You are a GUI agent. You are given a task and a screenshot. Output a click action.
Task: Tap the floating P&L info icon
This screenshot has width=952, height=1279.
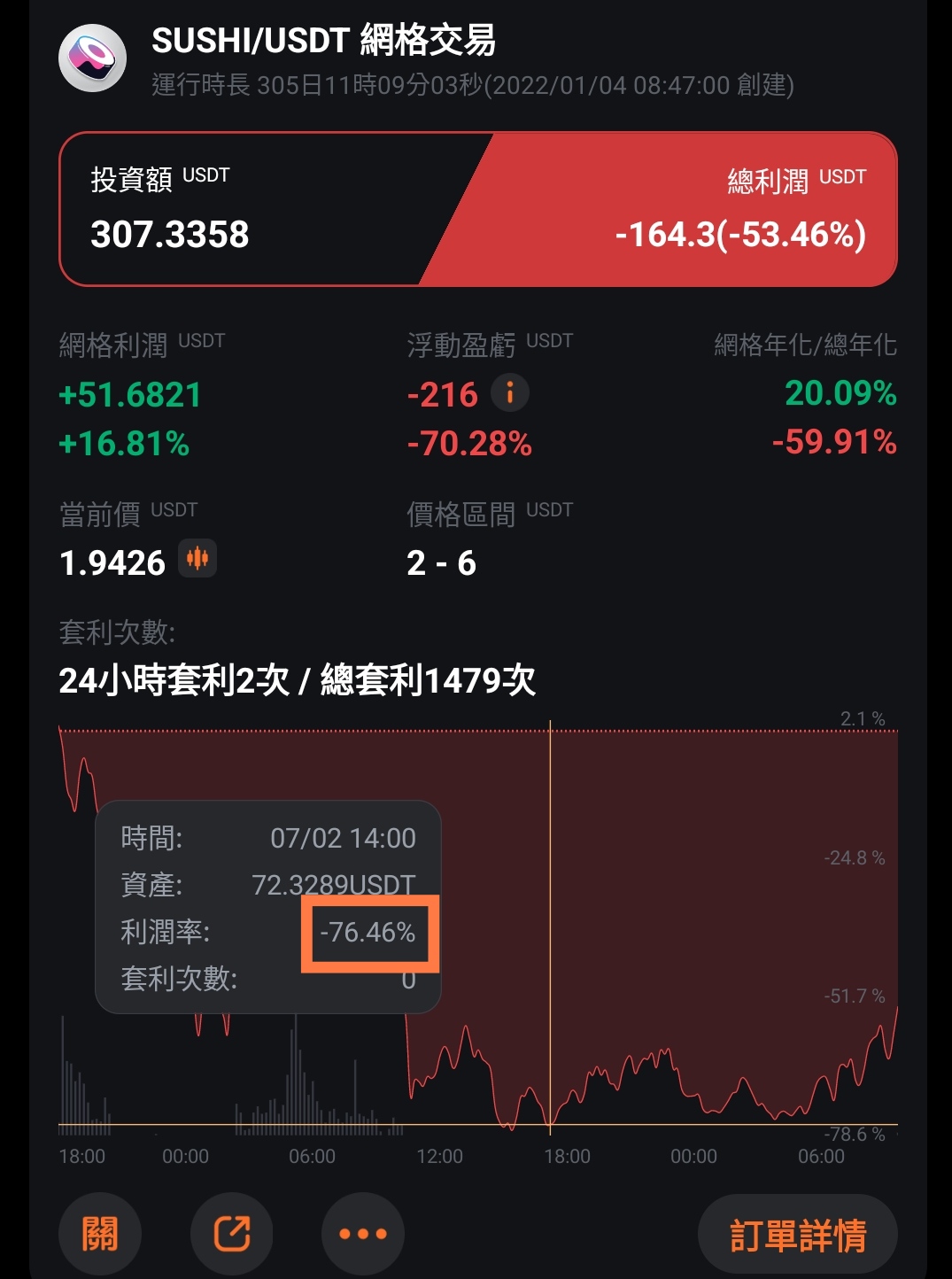pyautogui.click(x=510, y=392)
